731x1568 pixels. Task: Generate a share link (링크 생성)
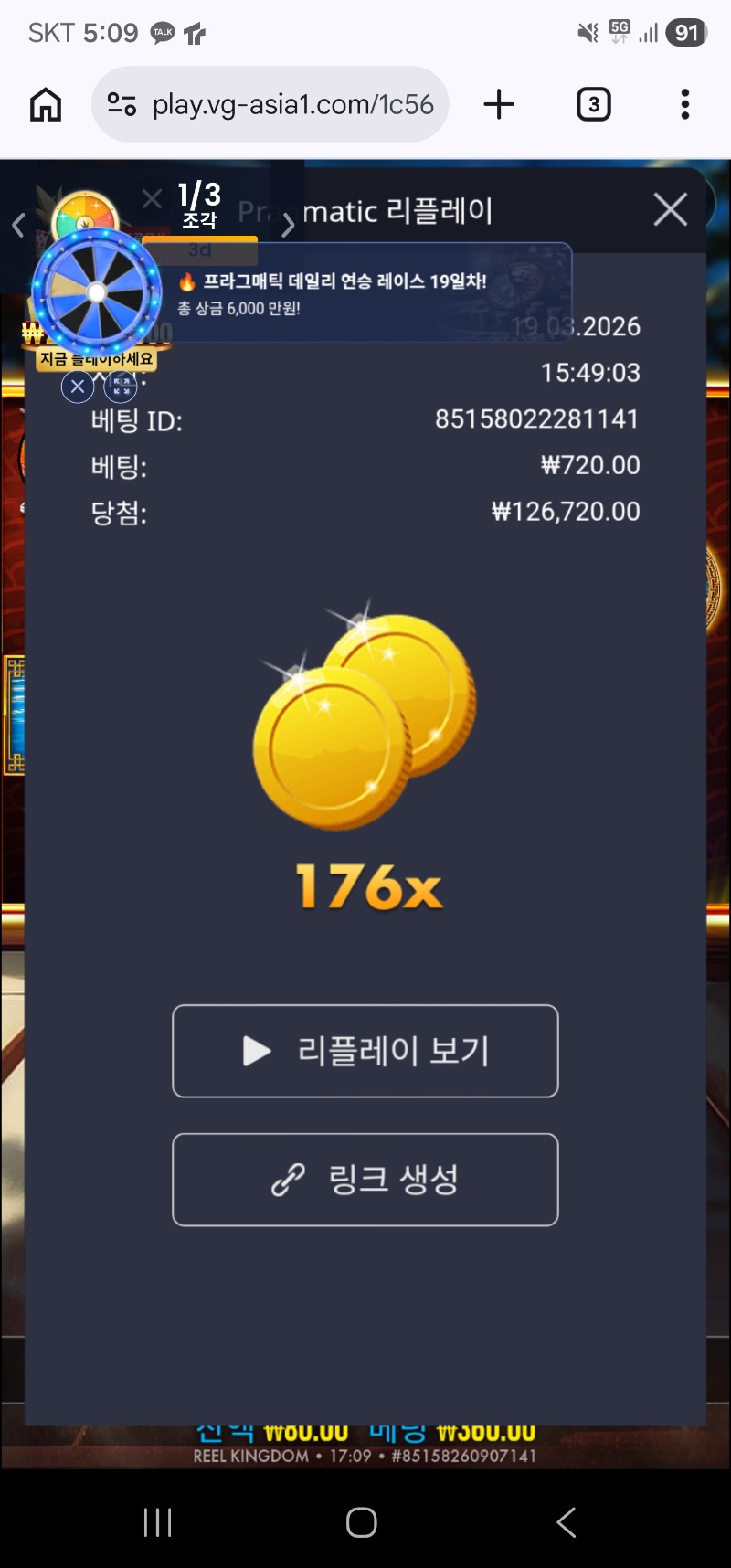(x=365, y=1180)
